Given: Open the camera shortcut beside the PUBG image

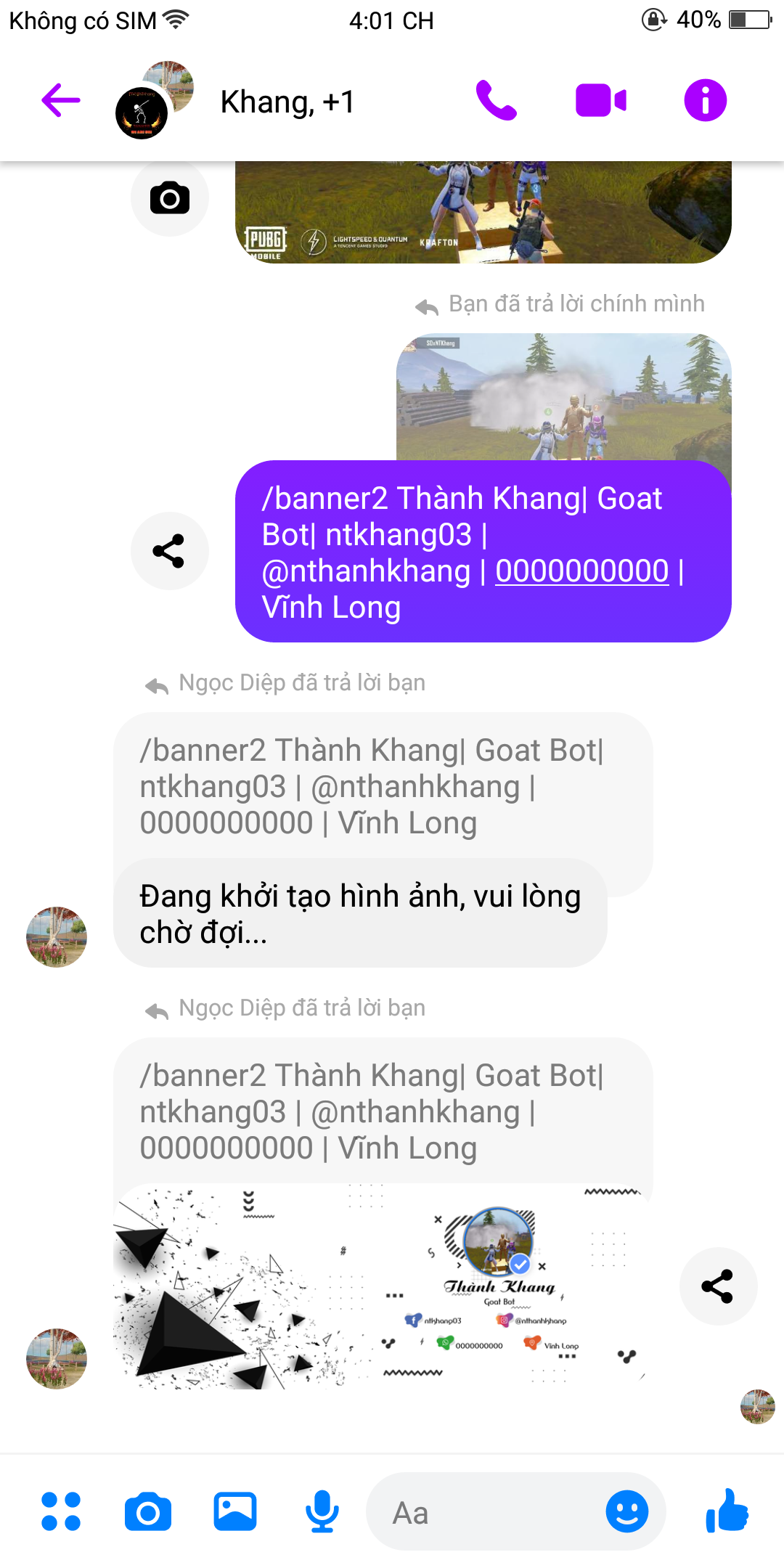Looking at the screenshot, I should click(x=170, y=198).
